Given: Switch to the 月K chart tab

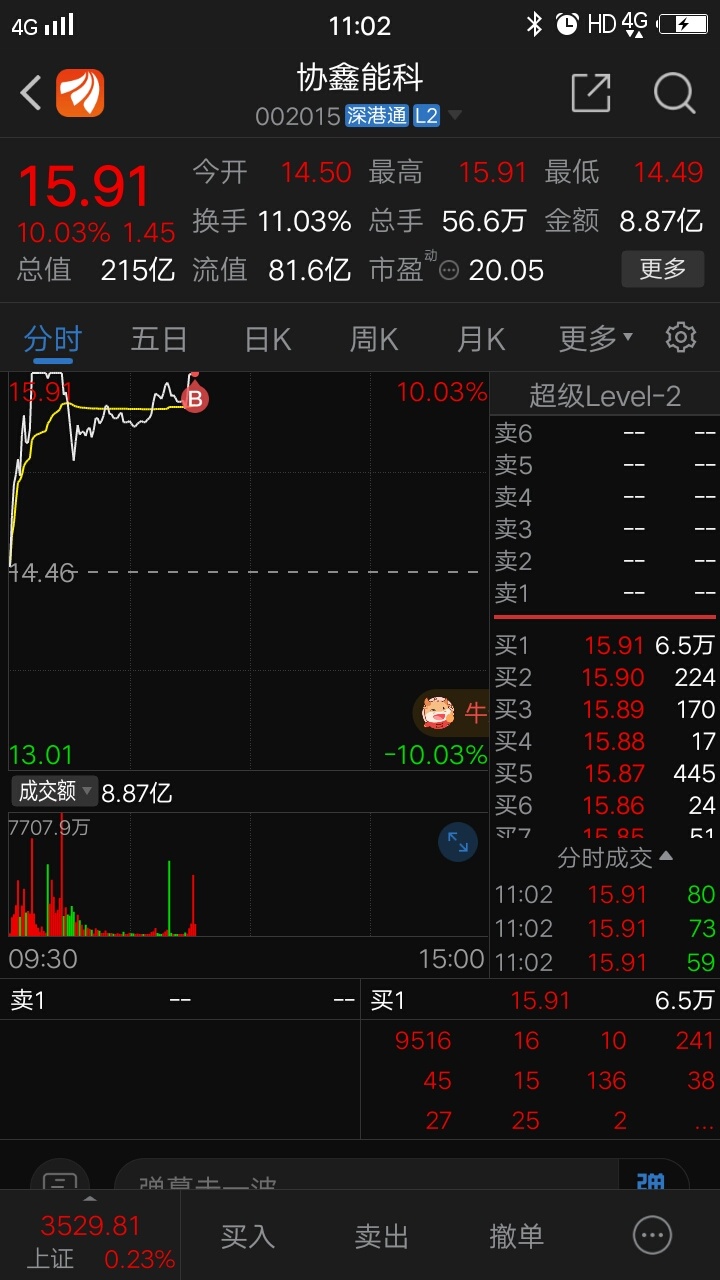Looking at the screenshot, I should point(481,339).
